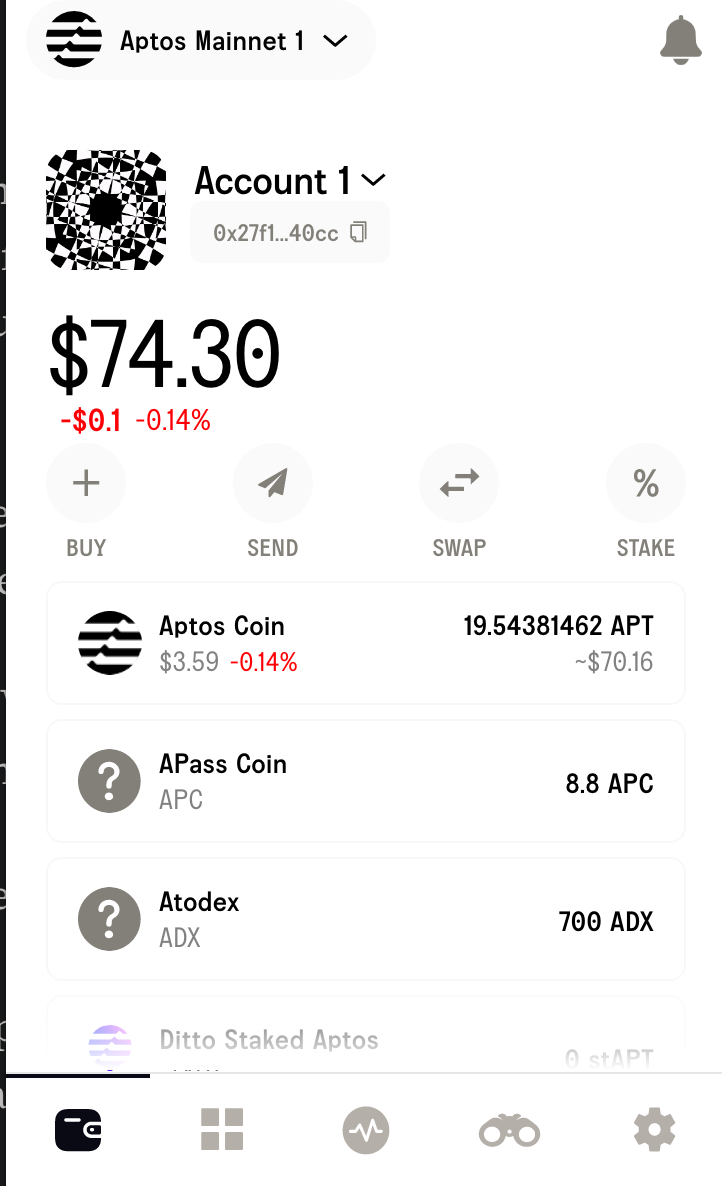Select the Aptos Coin asset row
Screen dimensions: 722x1186
365,642
